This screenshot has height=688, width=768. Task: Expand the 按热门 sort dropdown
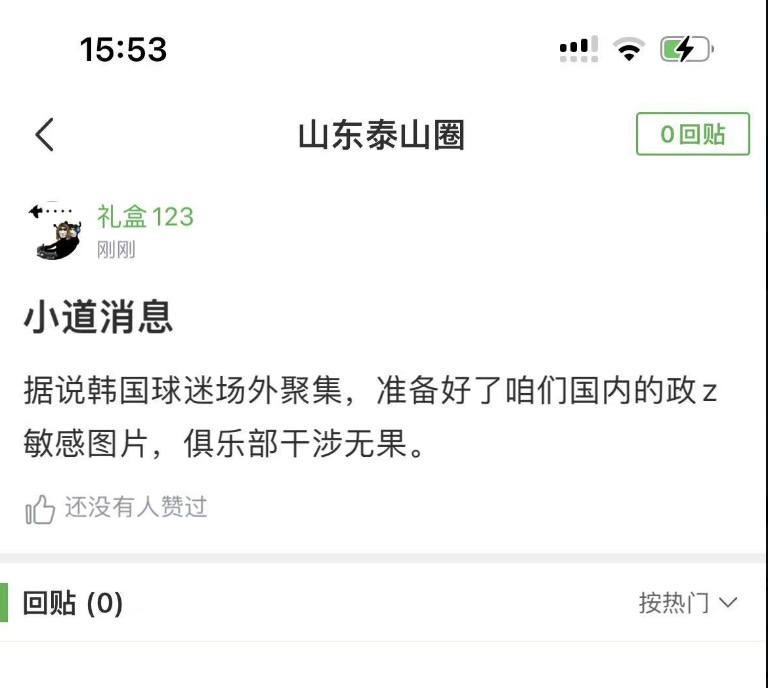tap(687, 603)
